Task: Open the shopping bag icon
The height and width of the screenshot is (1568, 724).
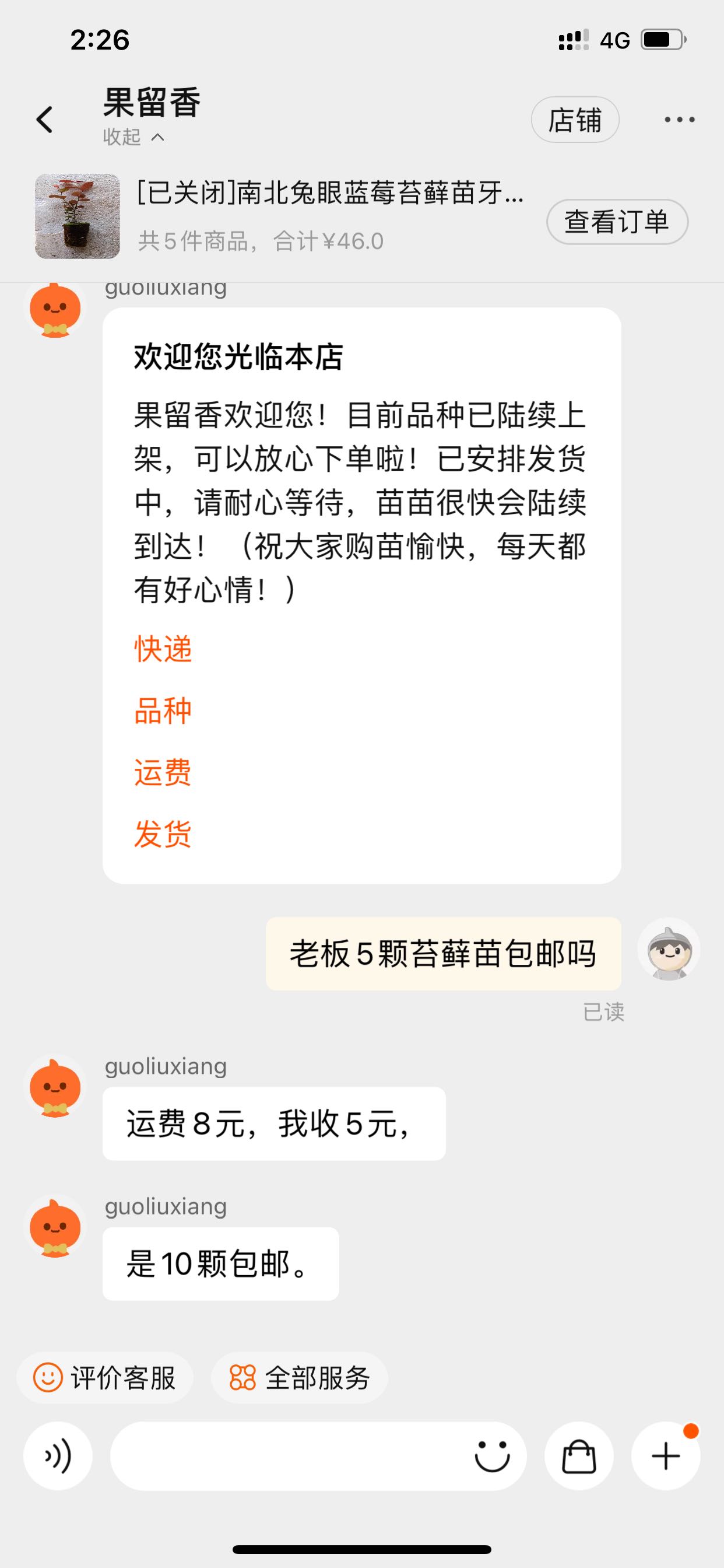Action: pyautogui.click(x=579, y=1456)
